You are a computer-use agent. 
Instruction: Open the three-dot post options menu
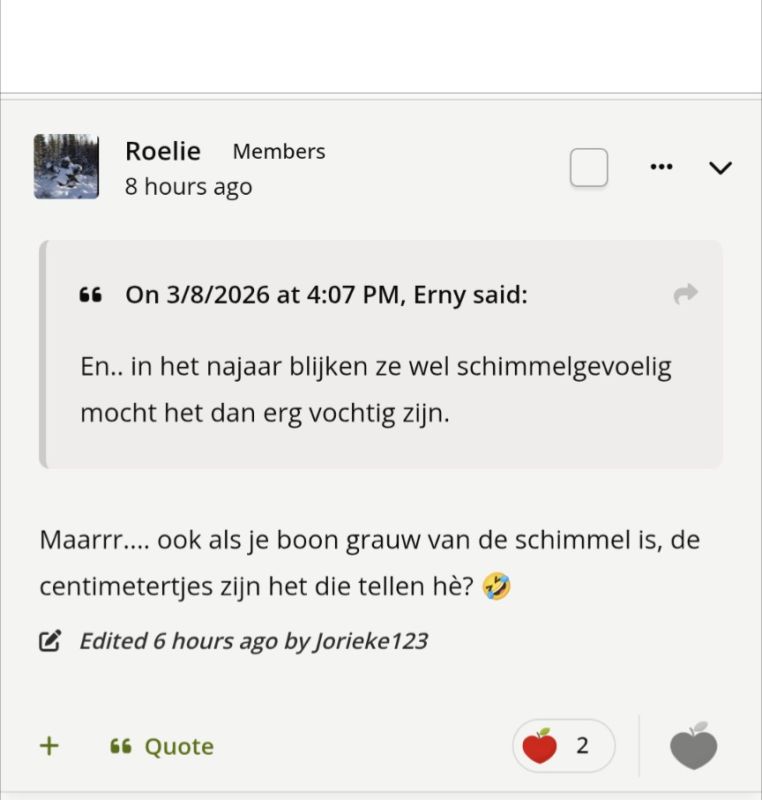[x=661, y=167]
